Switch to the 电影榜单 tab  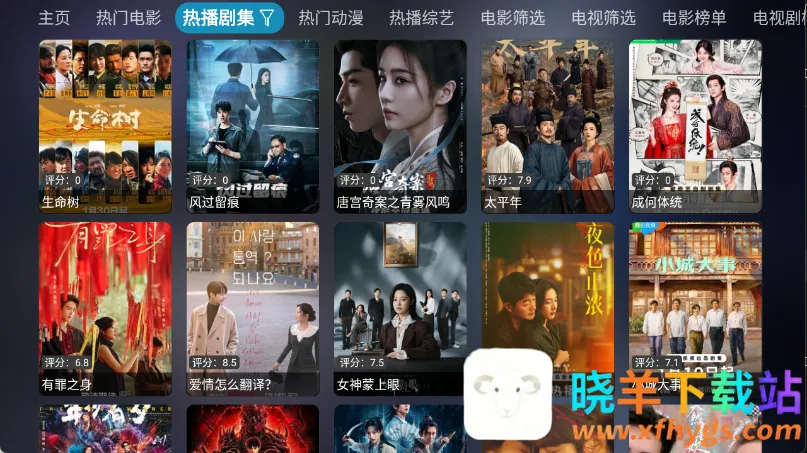tap(694, 18)
